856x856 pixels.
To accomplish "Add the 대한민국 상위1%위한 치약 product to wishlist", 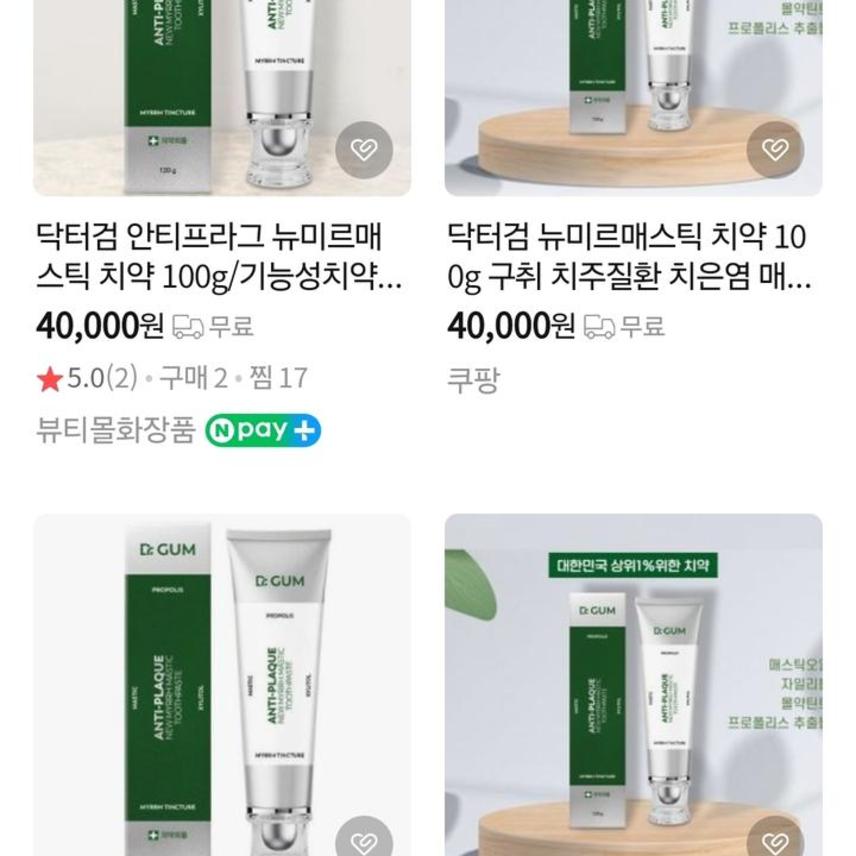I will [x=775, y=842].
